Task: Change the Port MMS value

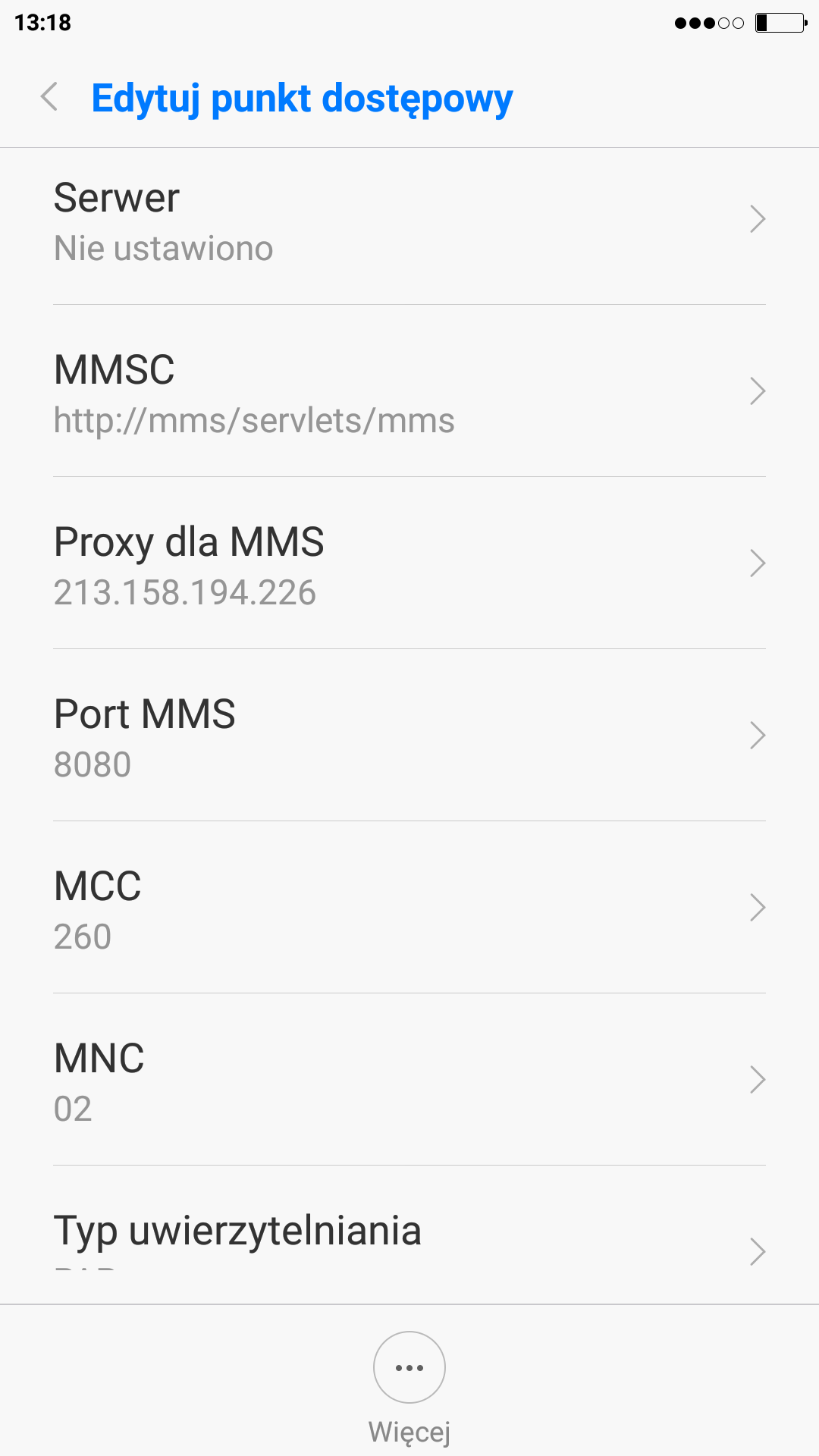Action: point(409,737)
